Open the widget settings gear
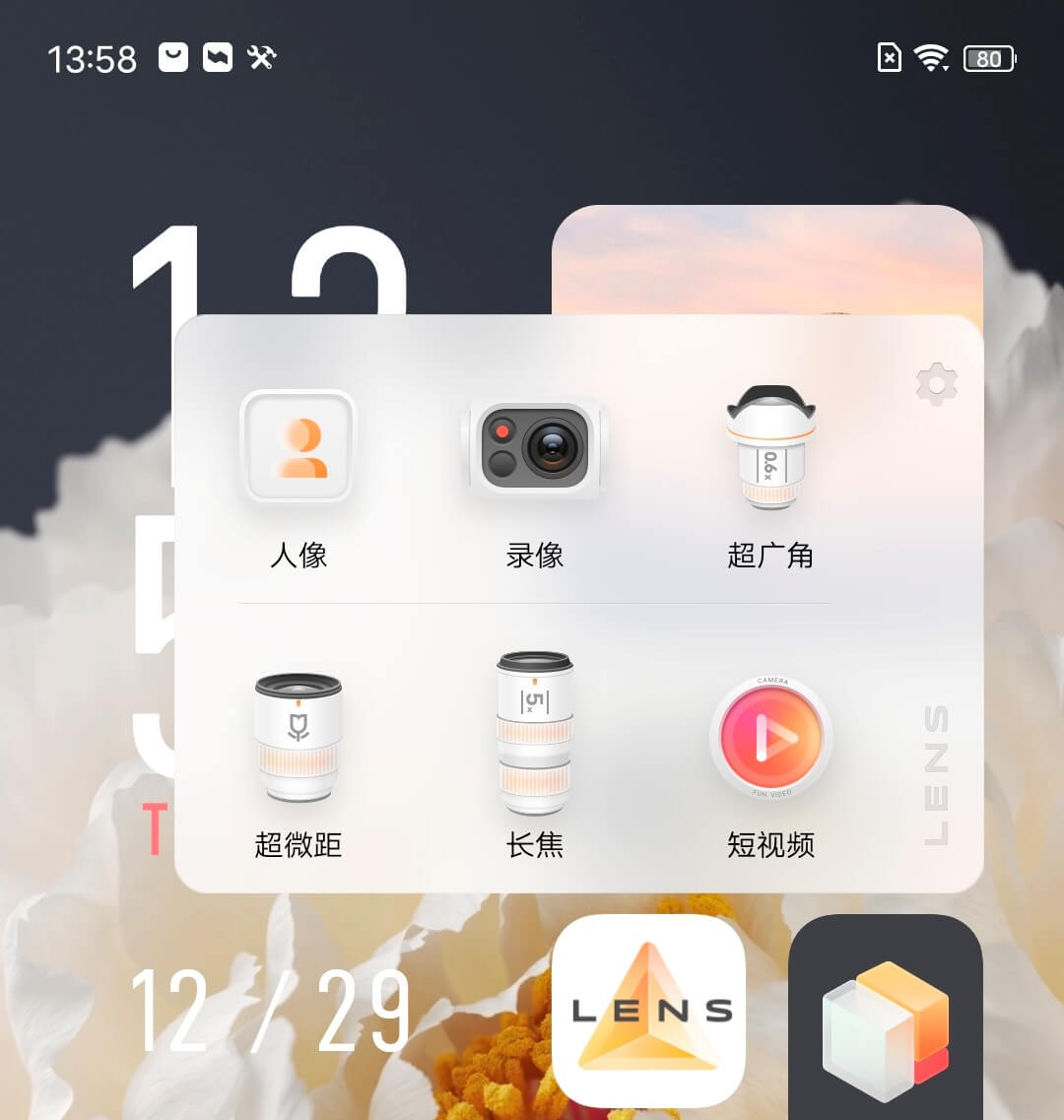Viewport: 1064px width, 1120px height. (936, 383)
